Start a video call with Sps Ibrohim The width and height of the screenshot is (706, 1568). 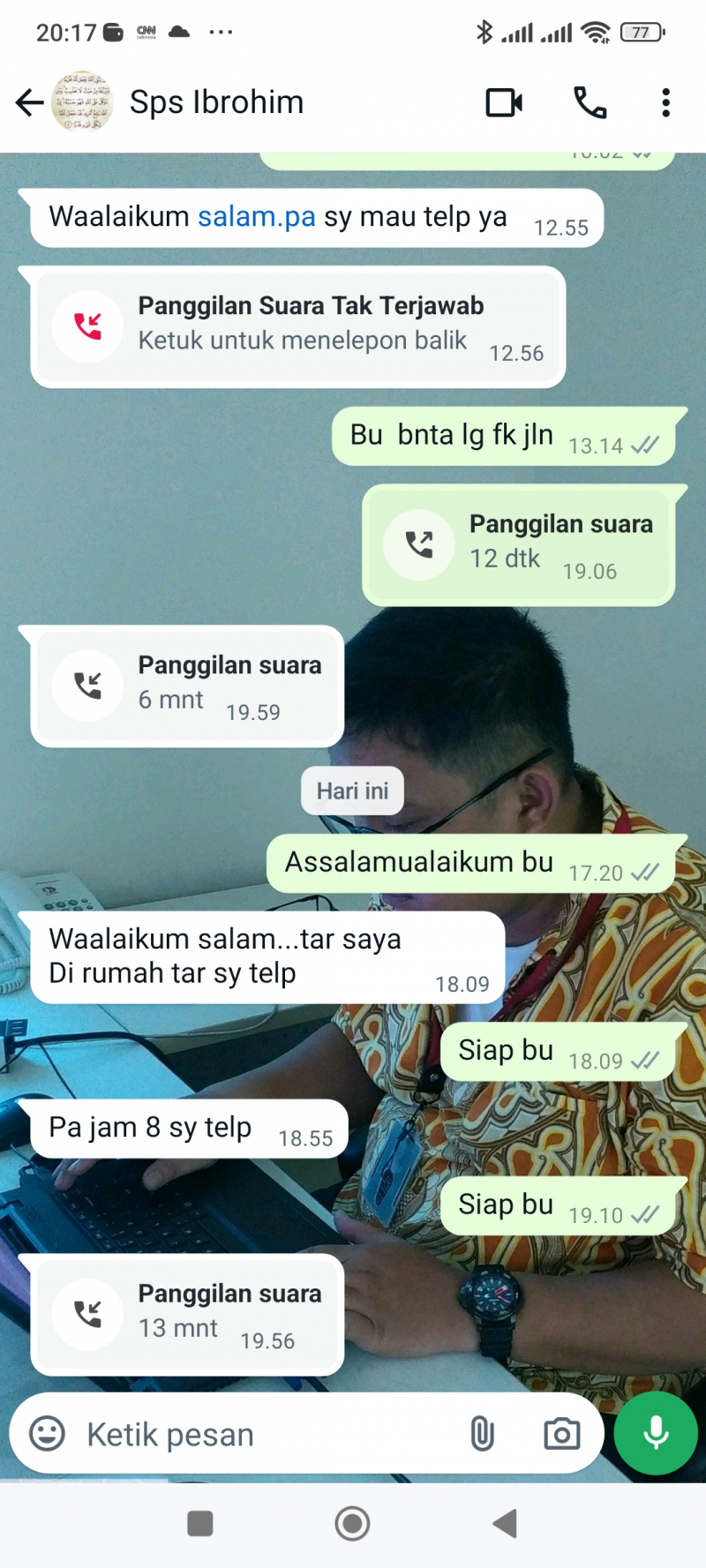click(x=504, y=102)
